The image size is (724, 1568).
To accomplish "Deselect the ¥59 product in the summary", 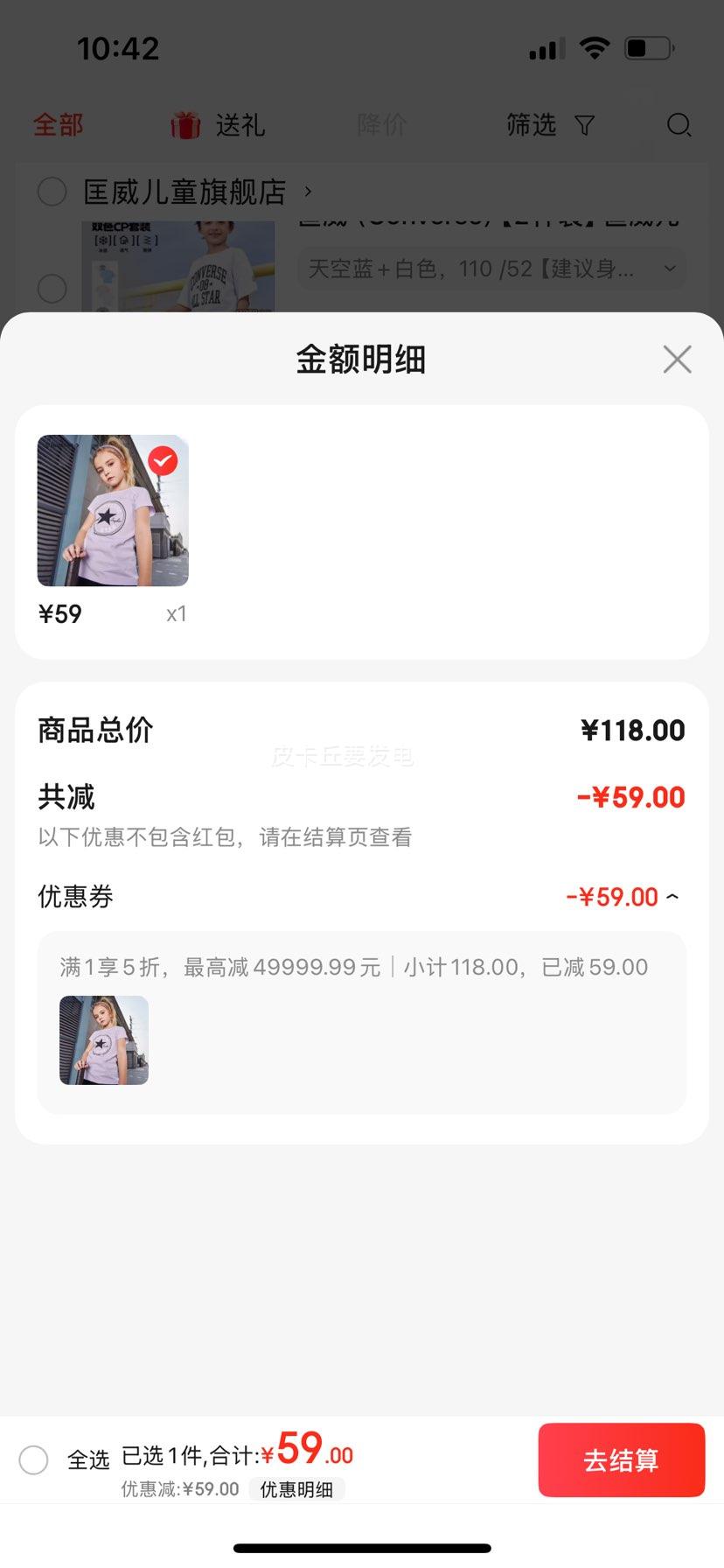I will [x=163, y=460].
